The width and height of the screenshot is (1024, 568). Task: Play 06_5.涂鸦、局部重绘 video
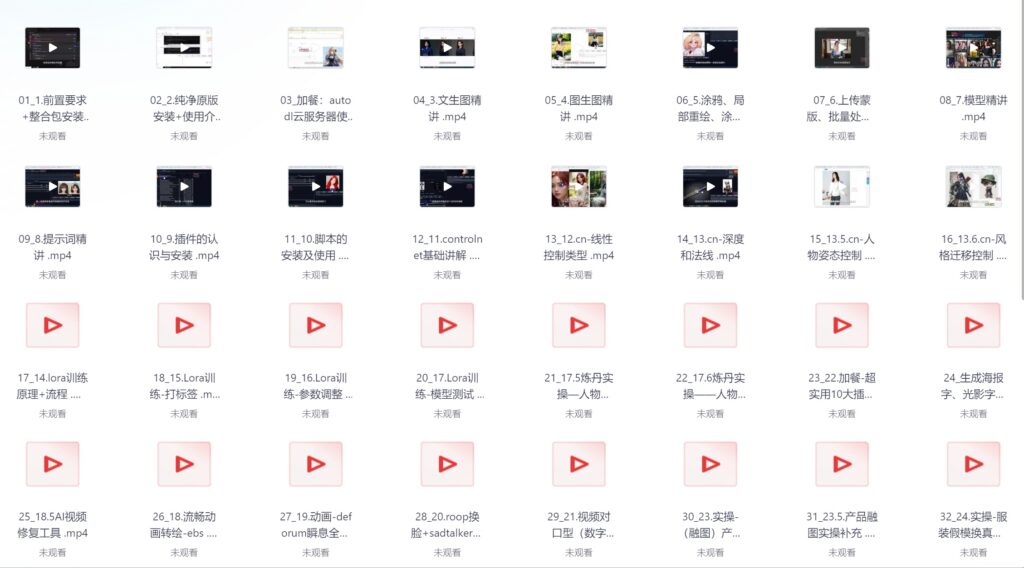coord(711,47)
